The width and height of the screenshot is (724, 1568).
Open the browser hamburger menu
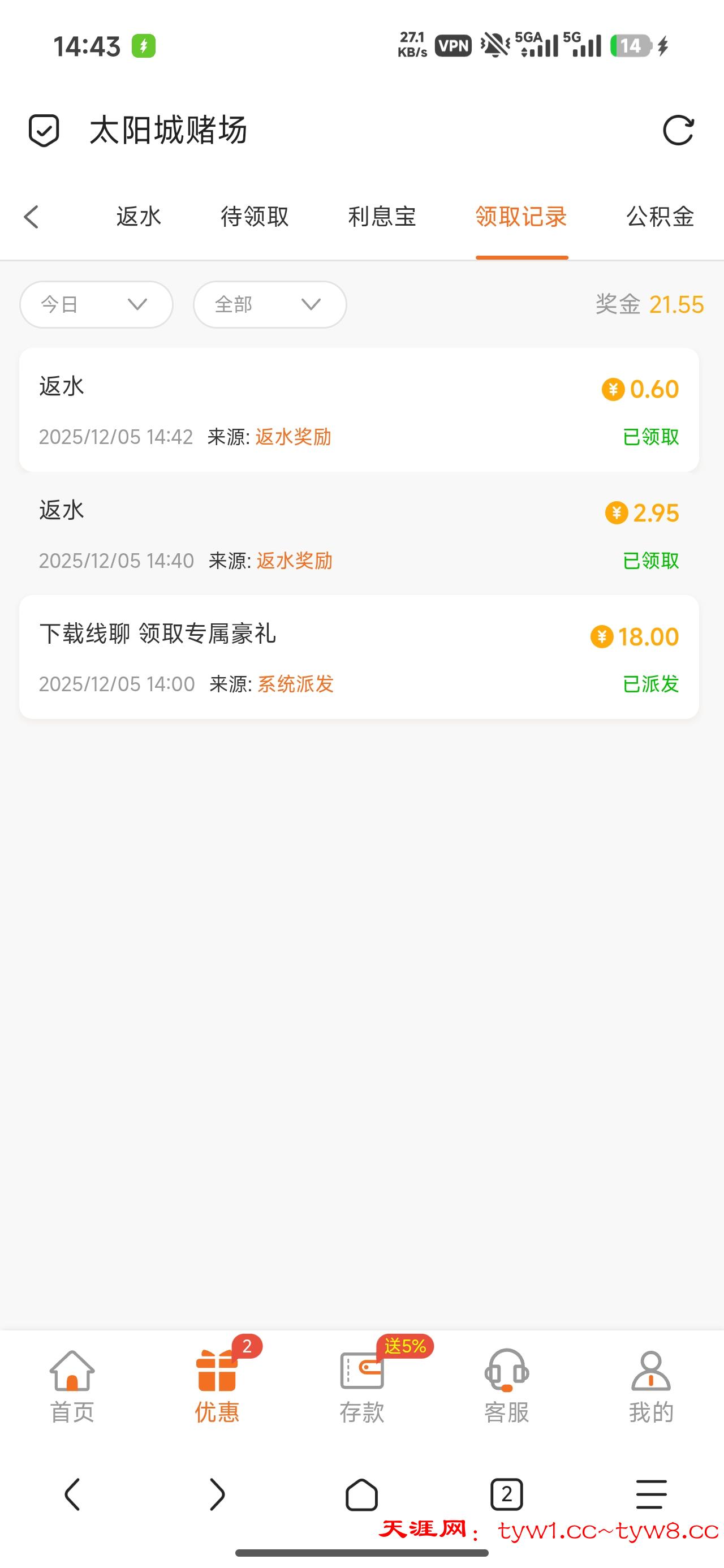point(651,1494)
